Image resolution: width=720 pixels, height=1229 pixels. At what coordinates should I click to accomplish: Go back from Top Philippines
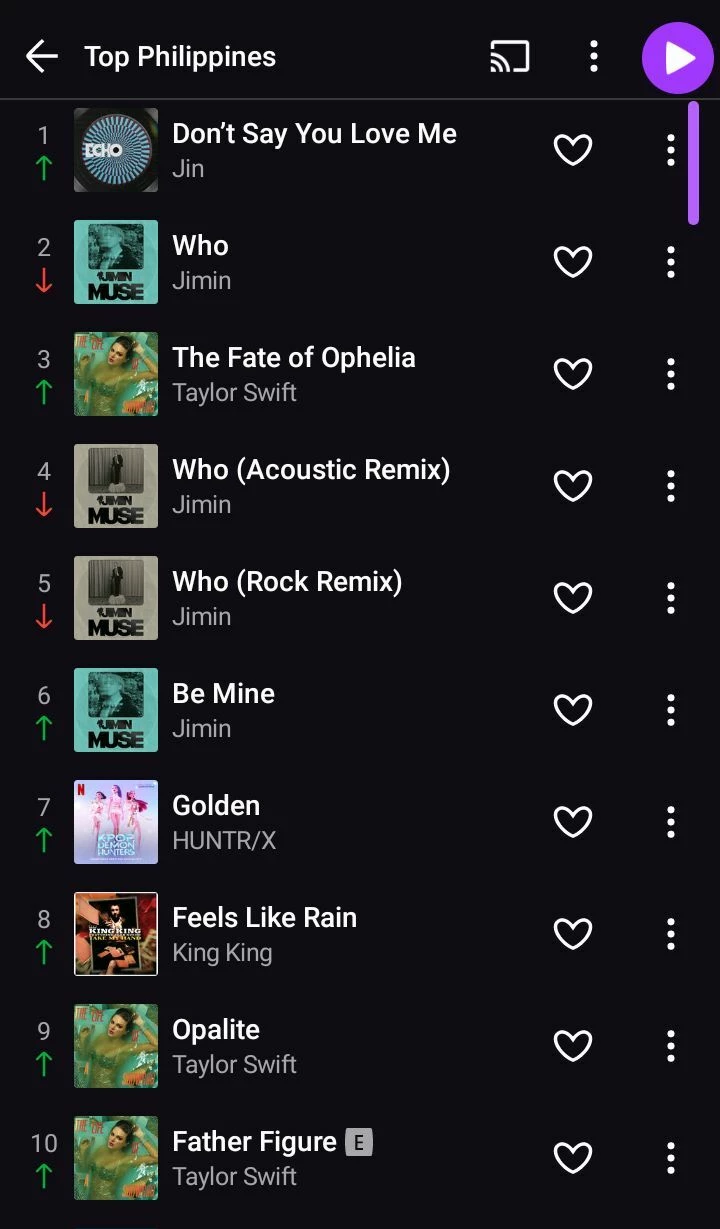[42, 57]
